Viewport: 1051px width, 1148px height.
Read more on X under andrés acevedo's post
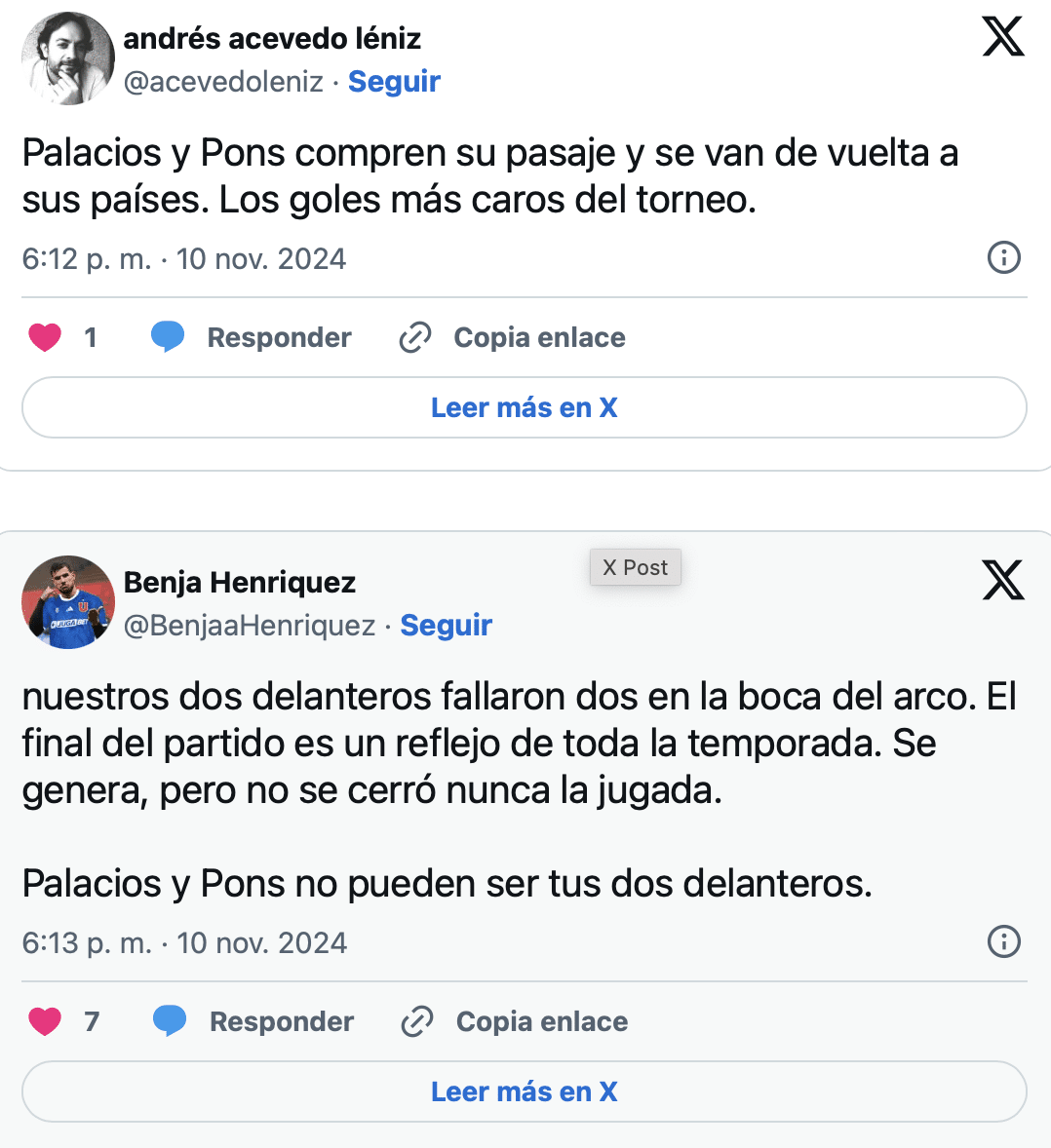[x=525, y=407]
